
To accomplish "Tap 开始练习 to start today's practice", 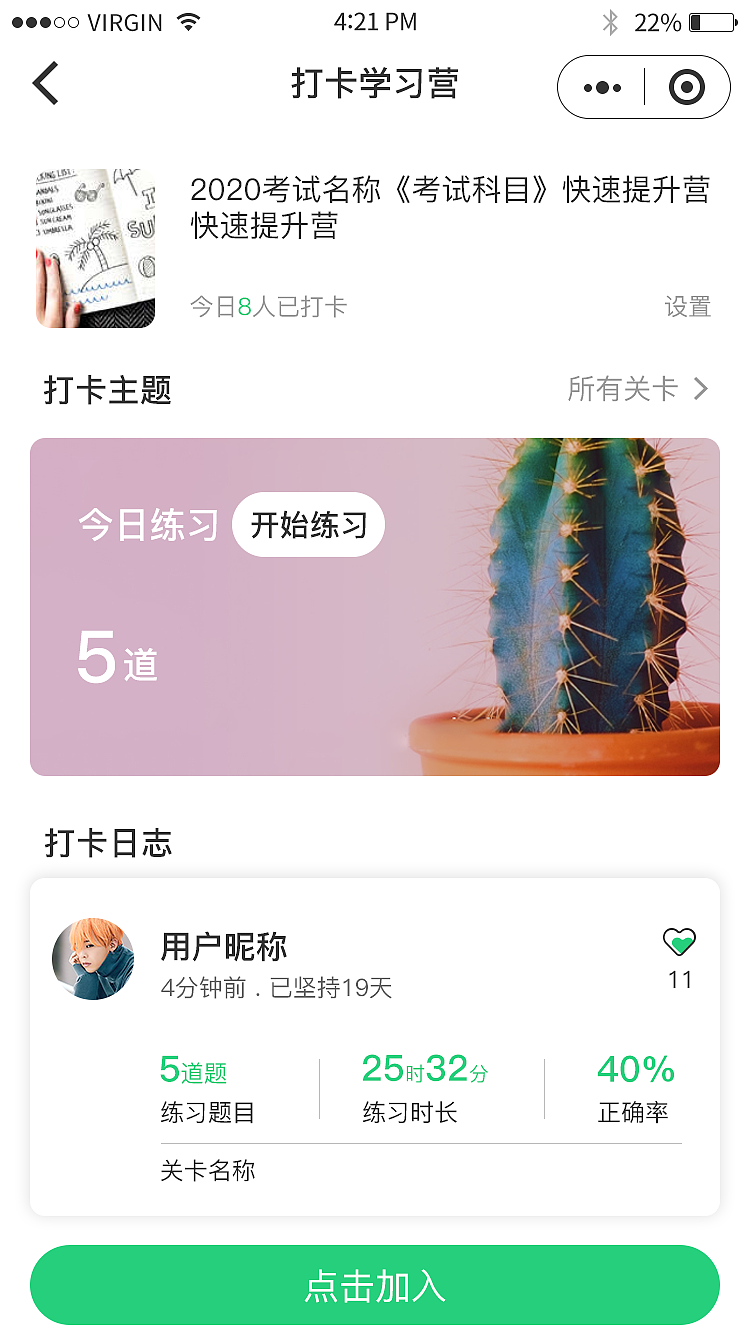I will pyautogui.click(x=308, y=524).
